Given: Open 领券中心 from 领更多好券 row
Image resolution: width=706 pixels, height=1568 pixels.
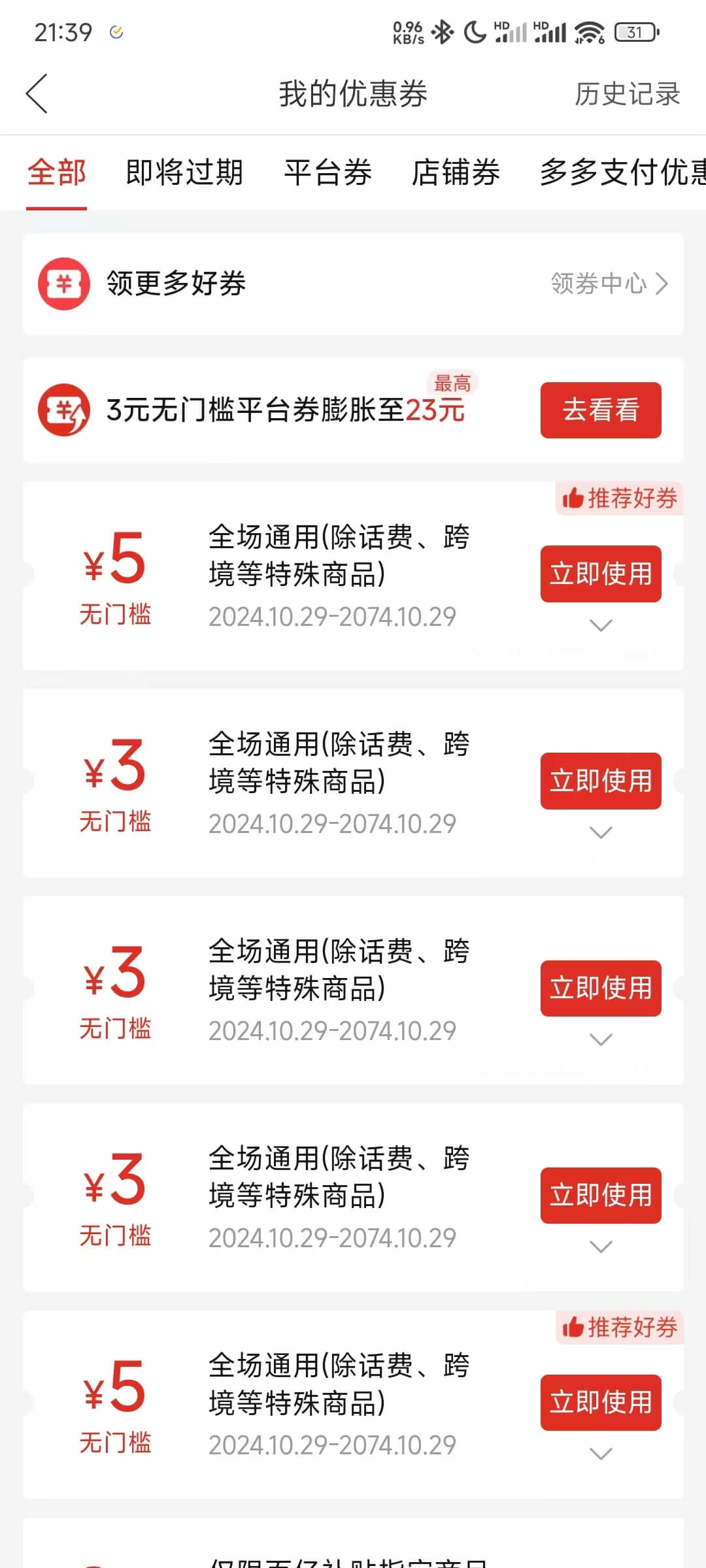Looking at the screenshot, I should point(609,284).
